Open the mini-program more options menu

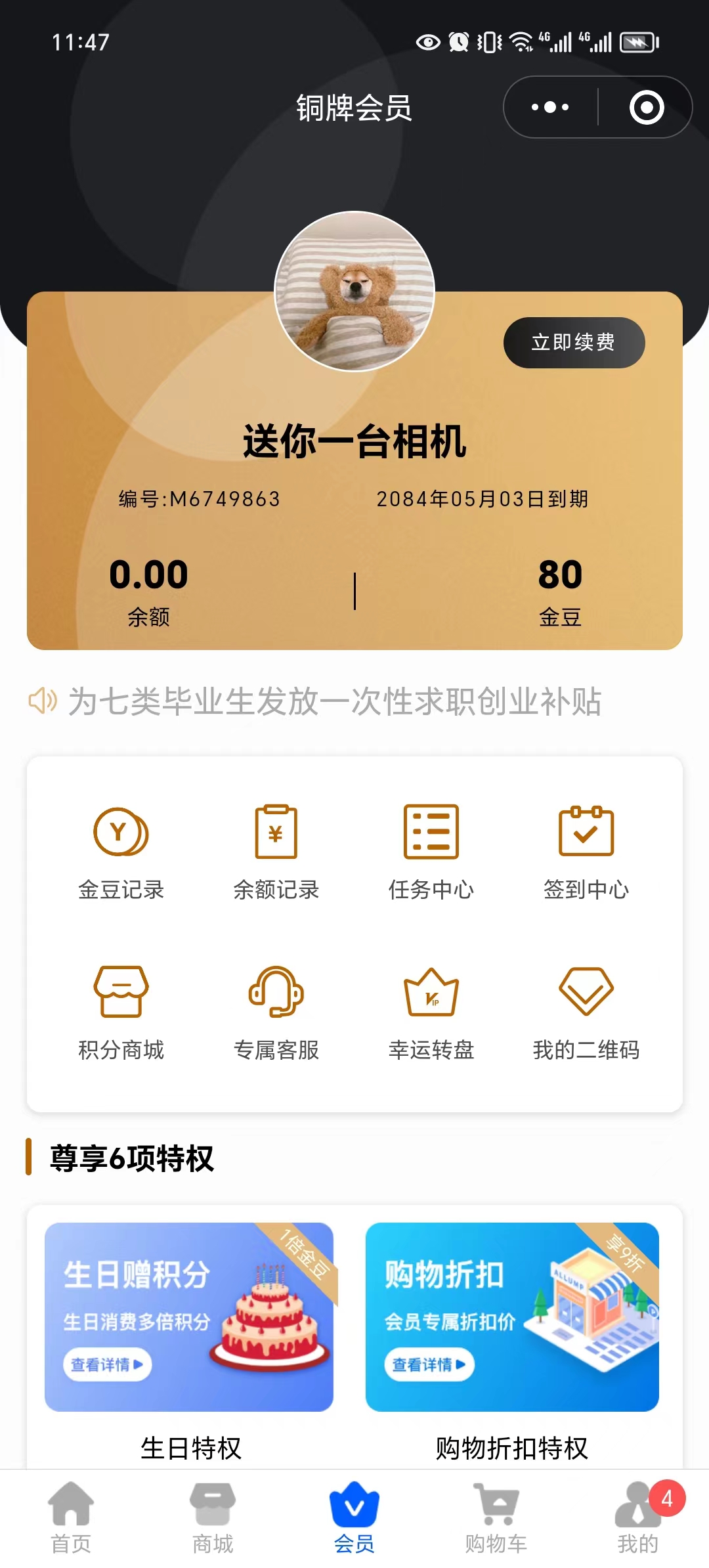tap(549, 106)
